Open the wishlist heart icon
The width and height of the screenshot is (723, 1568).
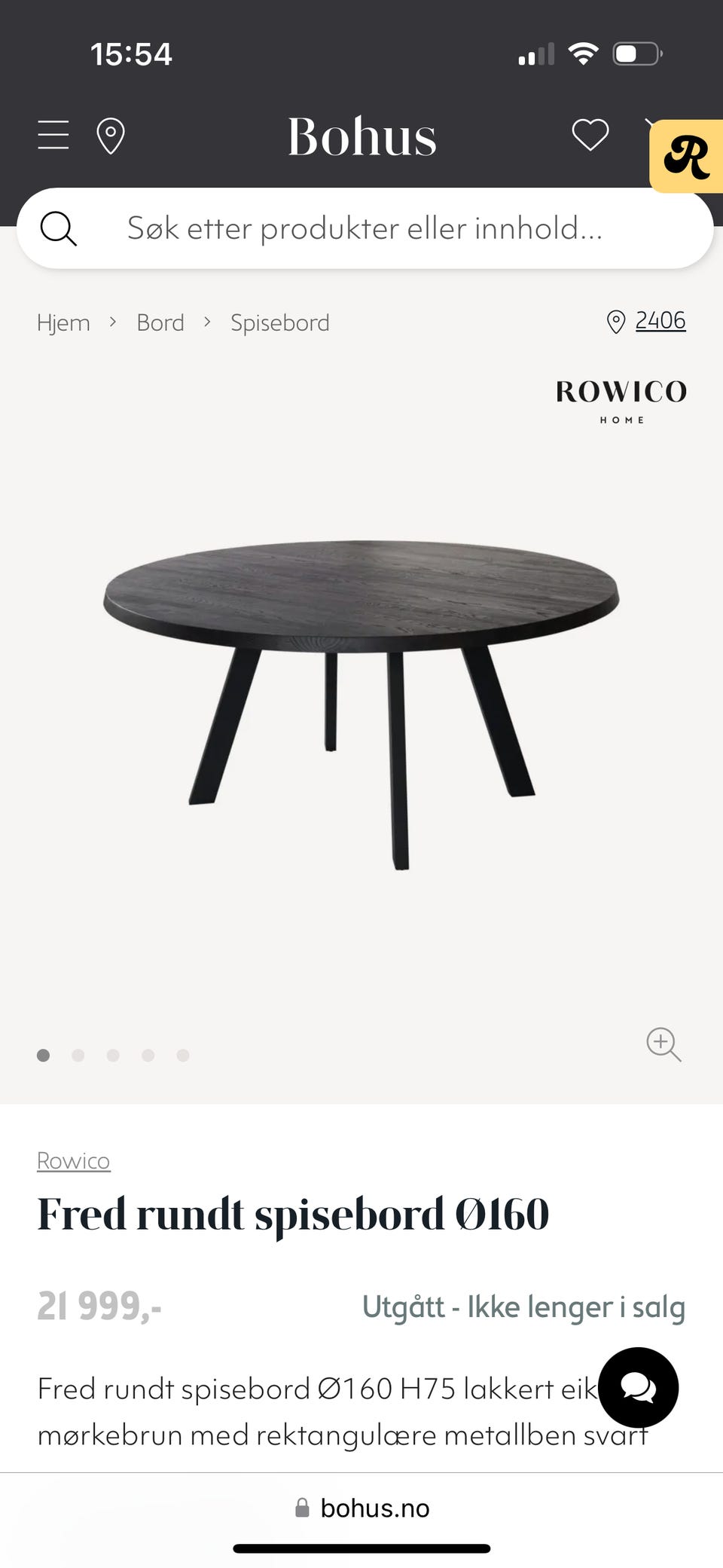pos(590,136)
